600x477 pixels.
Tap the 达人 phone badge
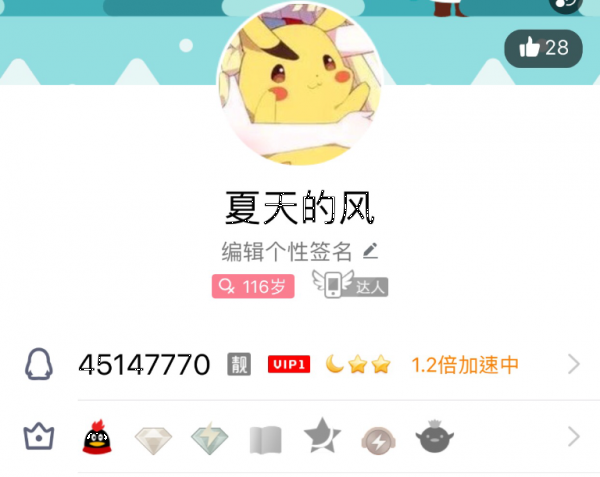tap(350, 285)
